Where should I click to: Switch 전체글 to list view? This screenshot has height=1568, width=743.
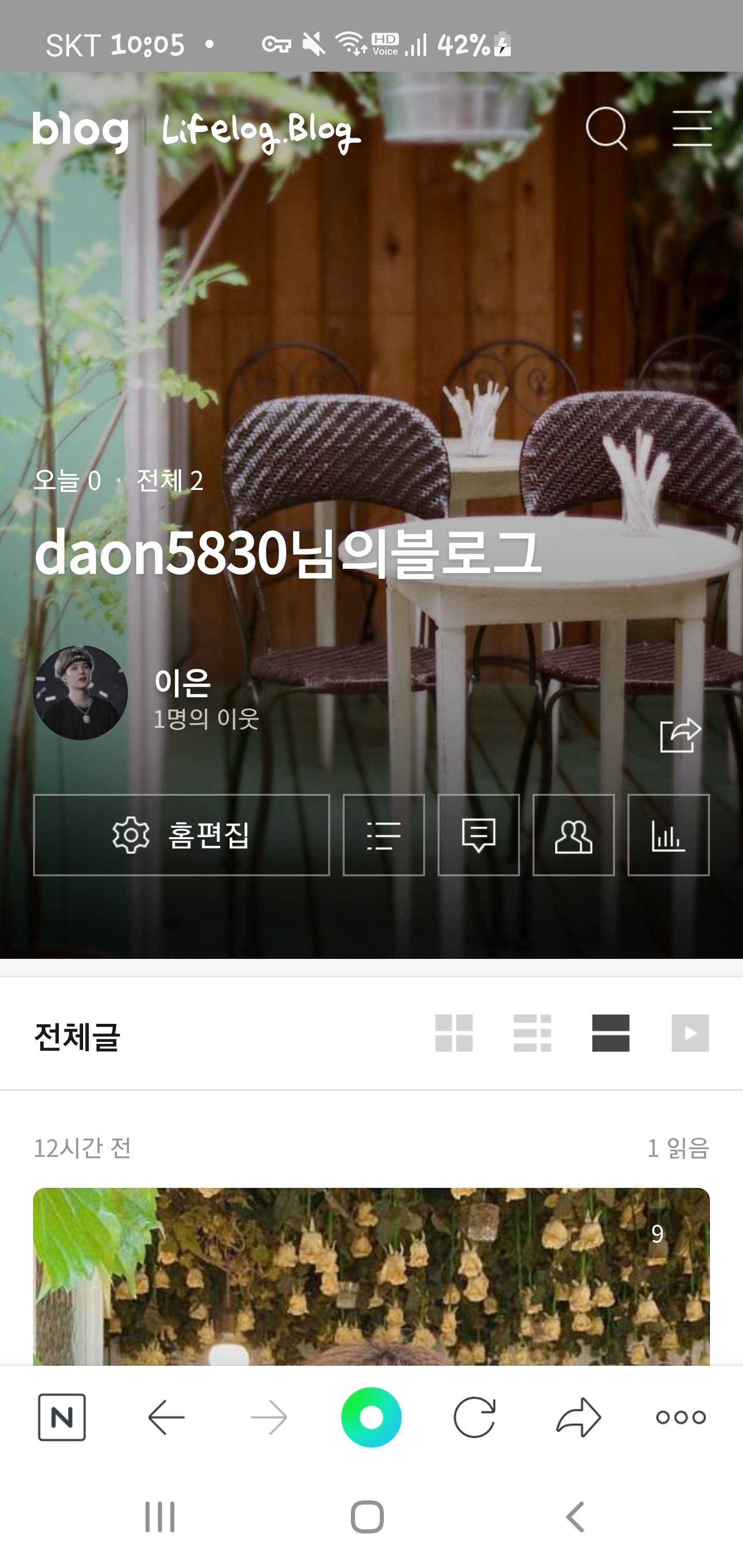532,1033
